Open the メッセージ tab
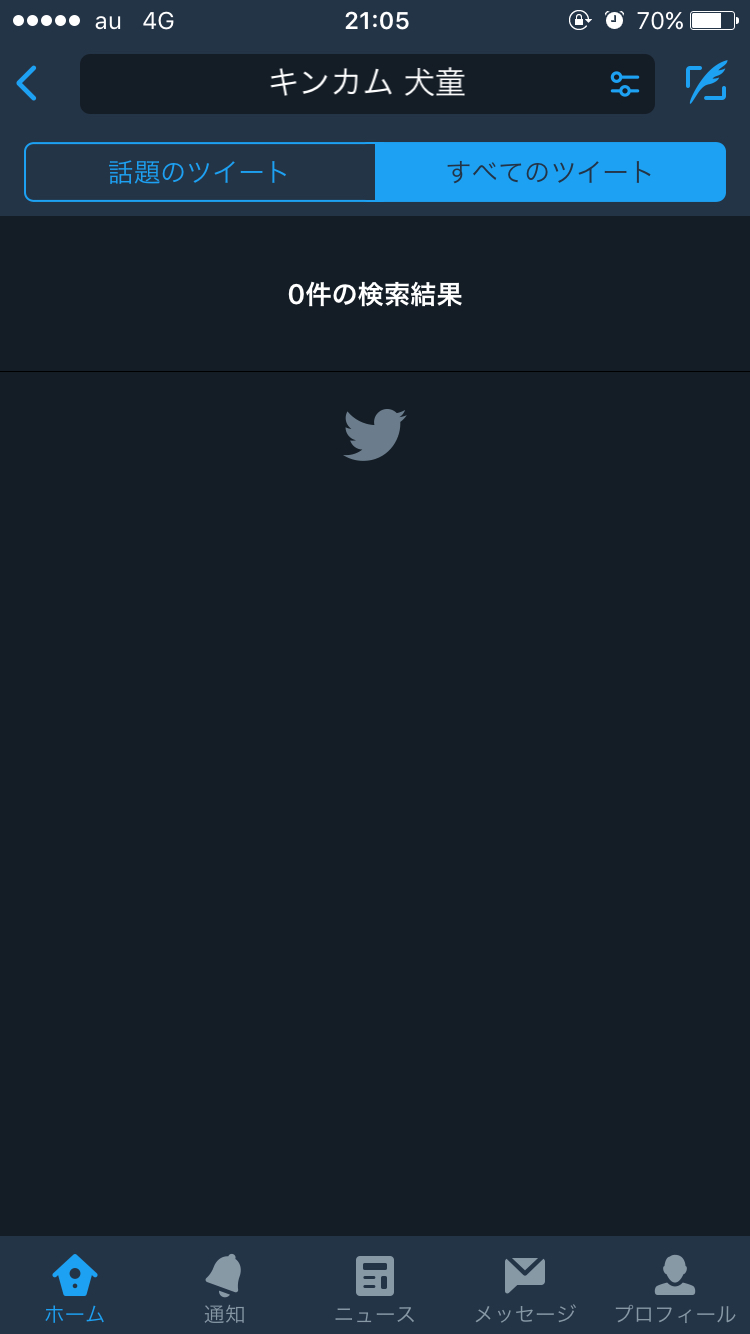 (525, 1289)
